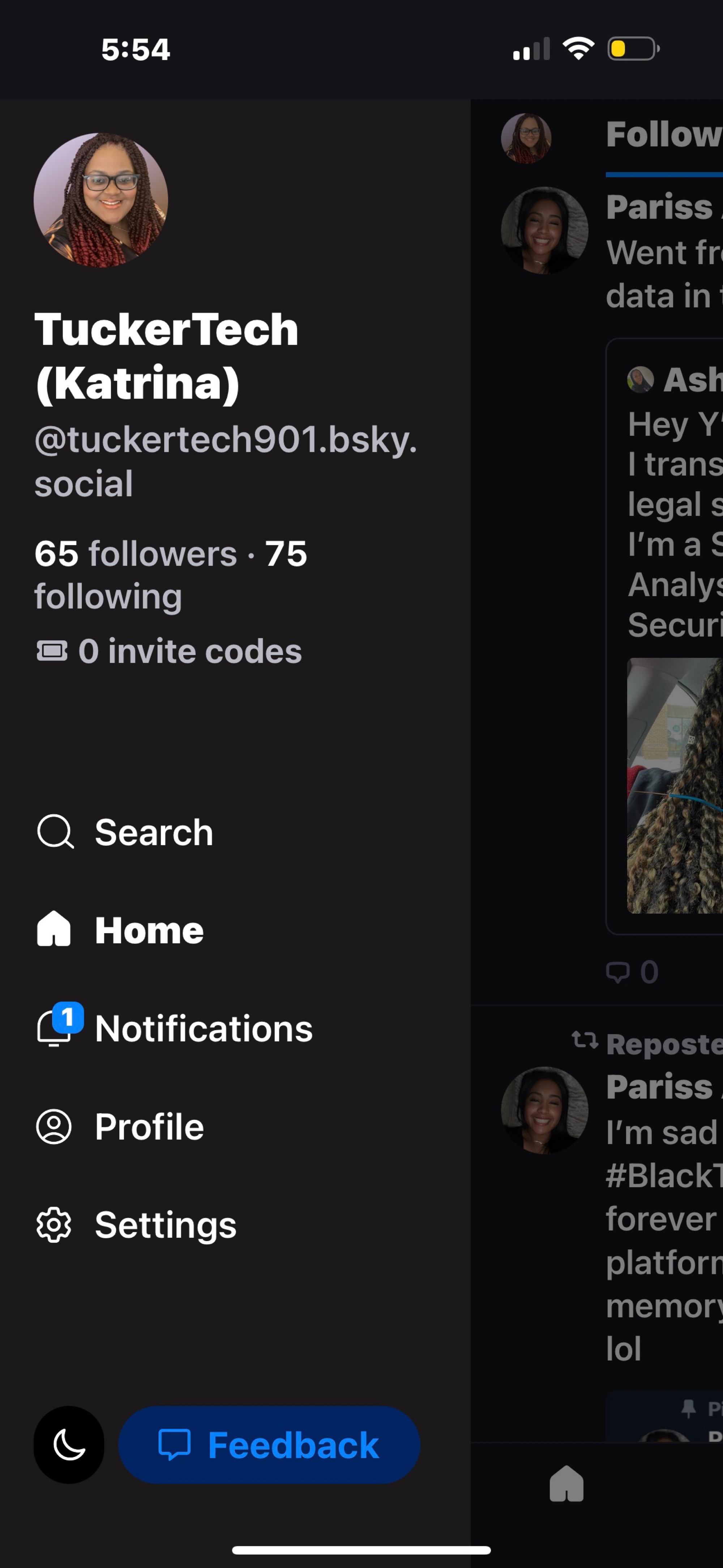Image resolution: width=723 pixels, height=1568 pixels.
Task: Check the 0 invite codes entry
Action: (x=168, y=651)
